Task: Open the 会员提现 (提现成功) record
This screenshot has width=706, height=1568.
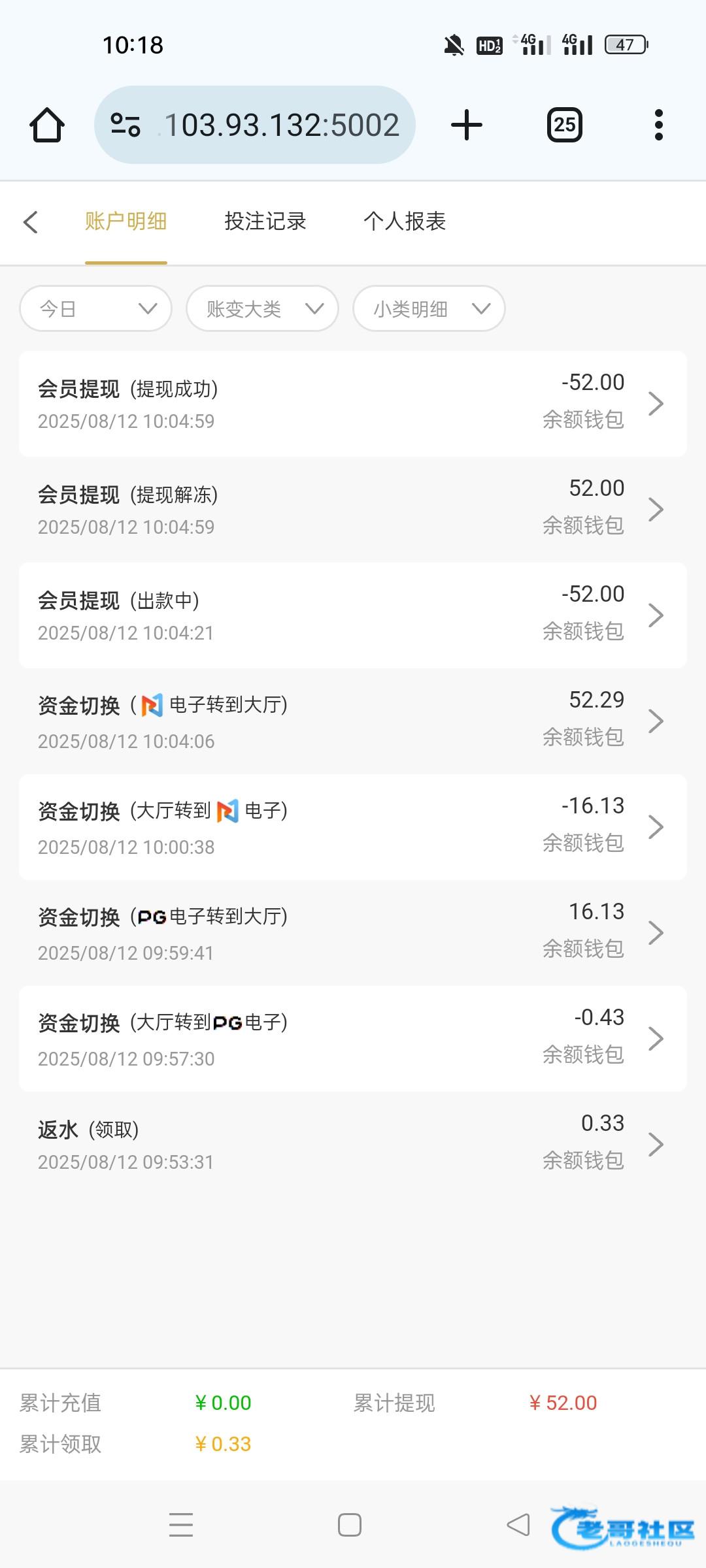Action: 353,404
